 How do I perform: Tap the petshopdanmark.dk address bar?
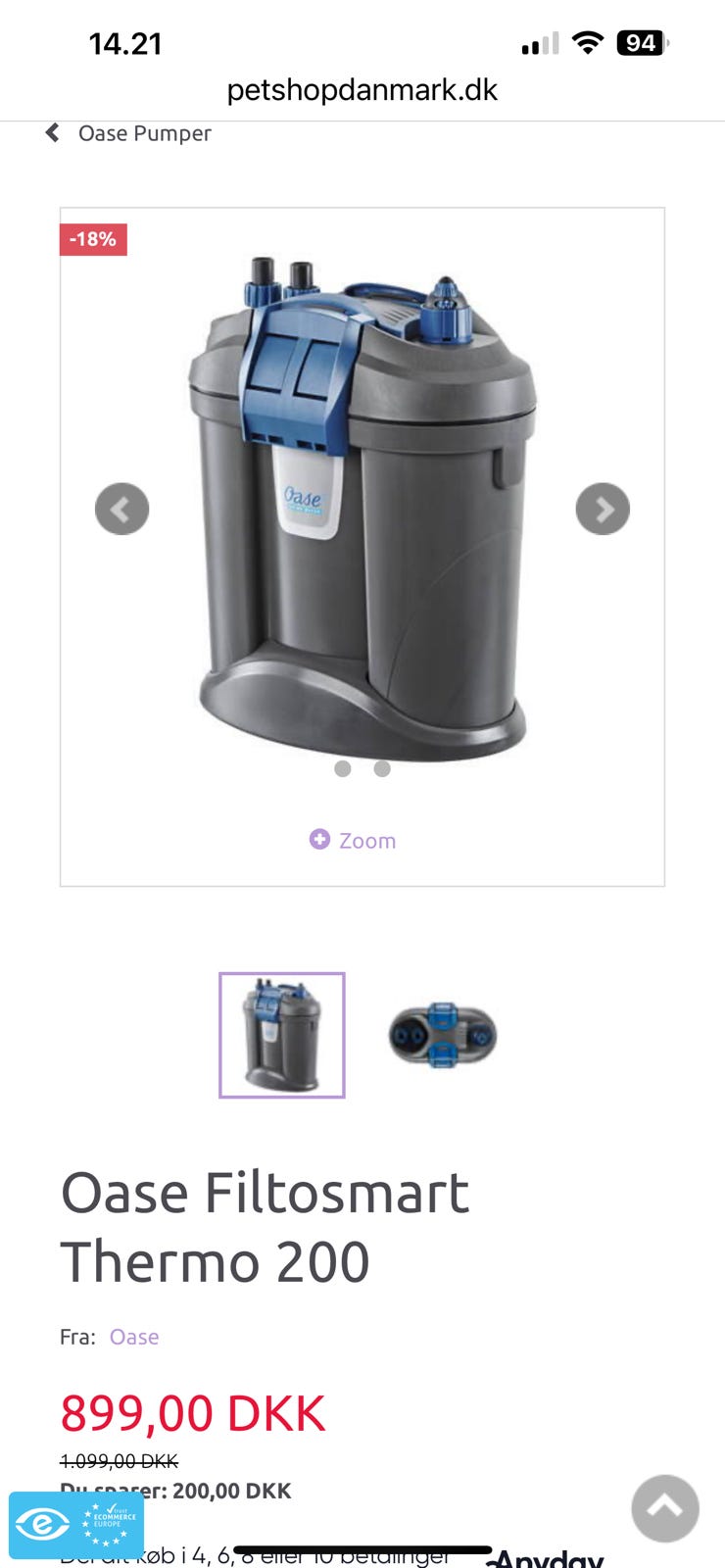362,90
